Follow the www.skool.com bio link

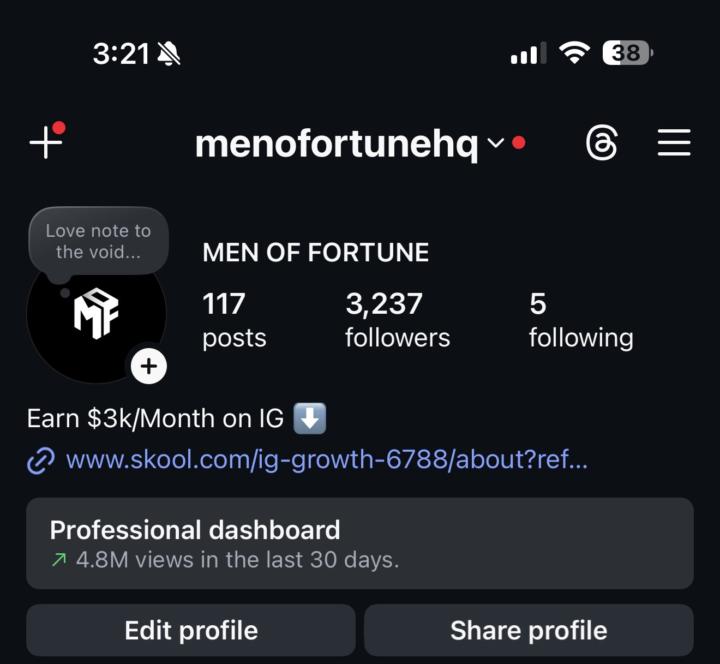click(325, 461)
